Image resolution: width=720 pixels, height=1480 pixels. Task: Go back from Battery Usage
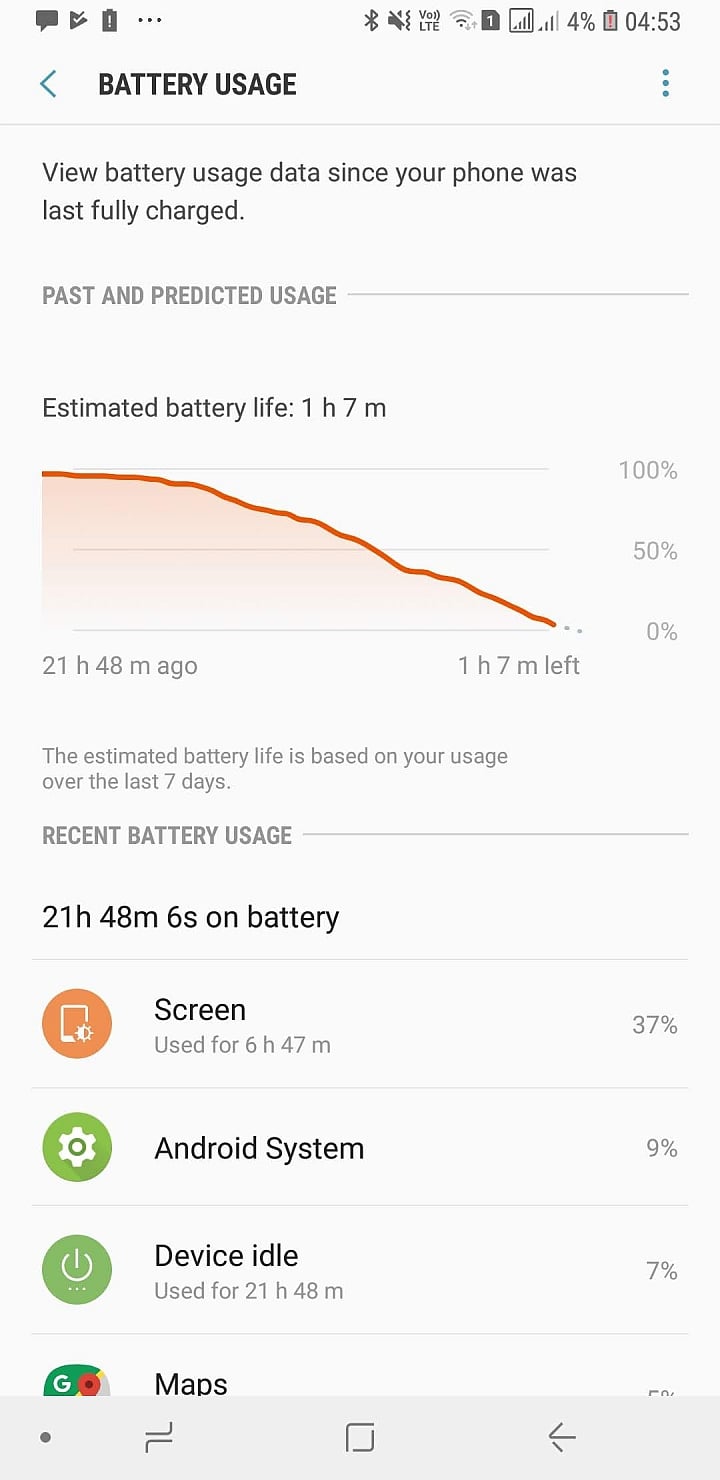point(48,84)
